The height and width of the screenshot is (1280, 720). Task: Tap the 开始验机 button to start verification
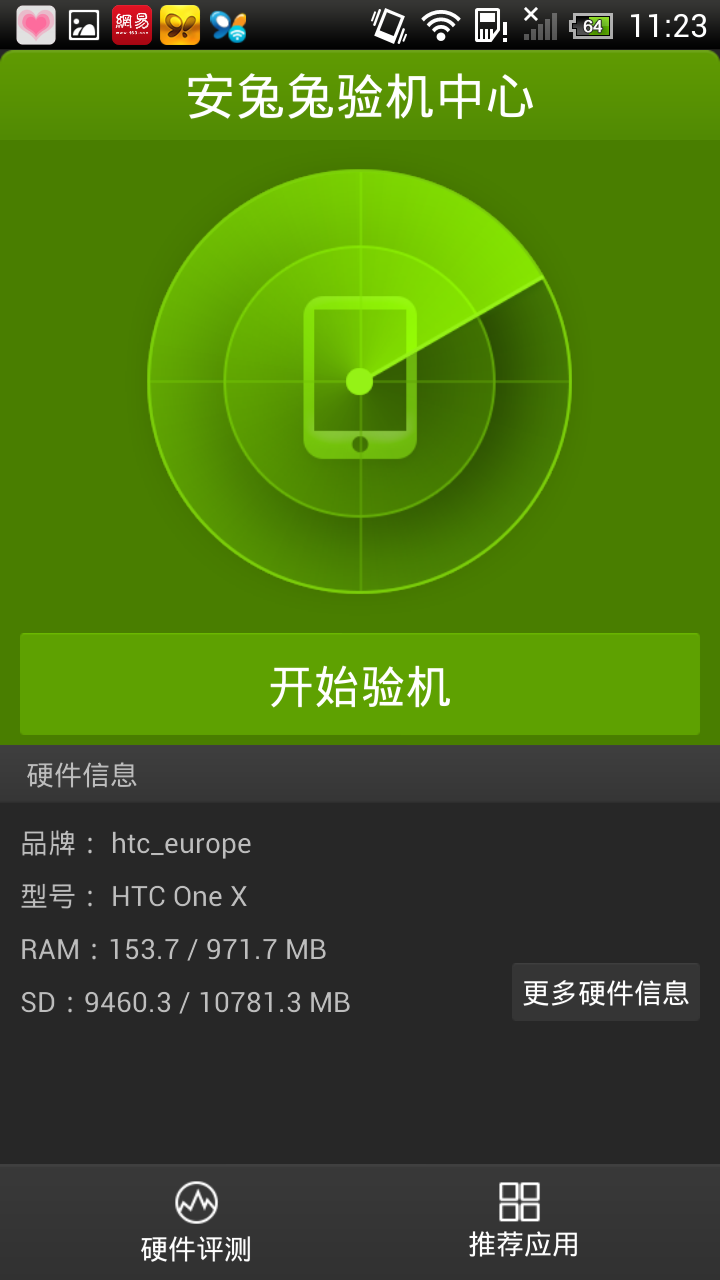coord(360,685)
